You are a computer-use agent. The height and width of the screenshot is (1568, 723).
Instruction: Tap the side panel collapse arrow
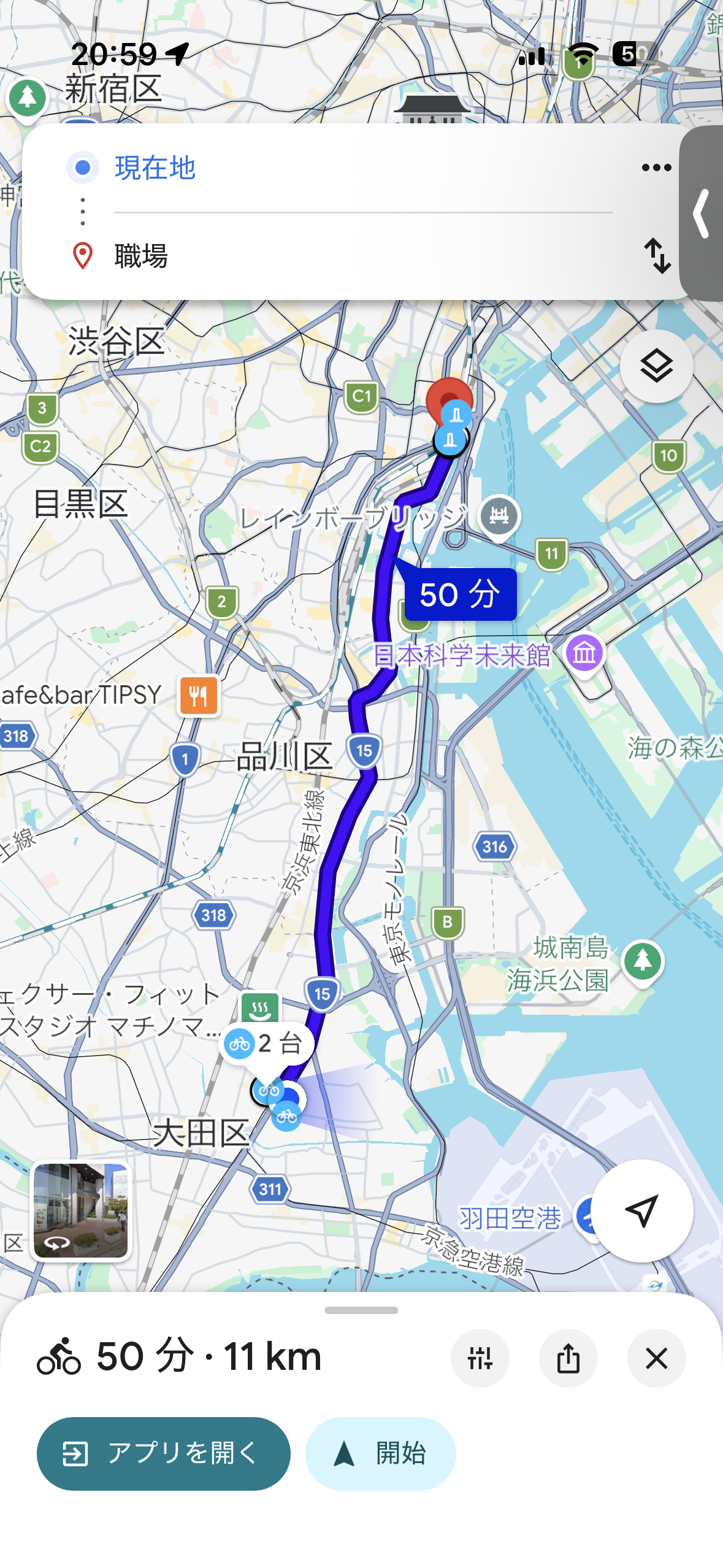pos(702,213)
